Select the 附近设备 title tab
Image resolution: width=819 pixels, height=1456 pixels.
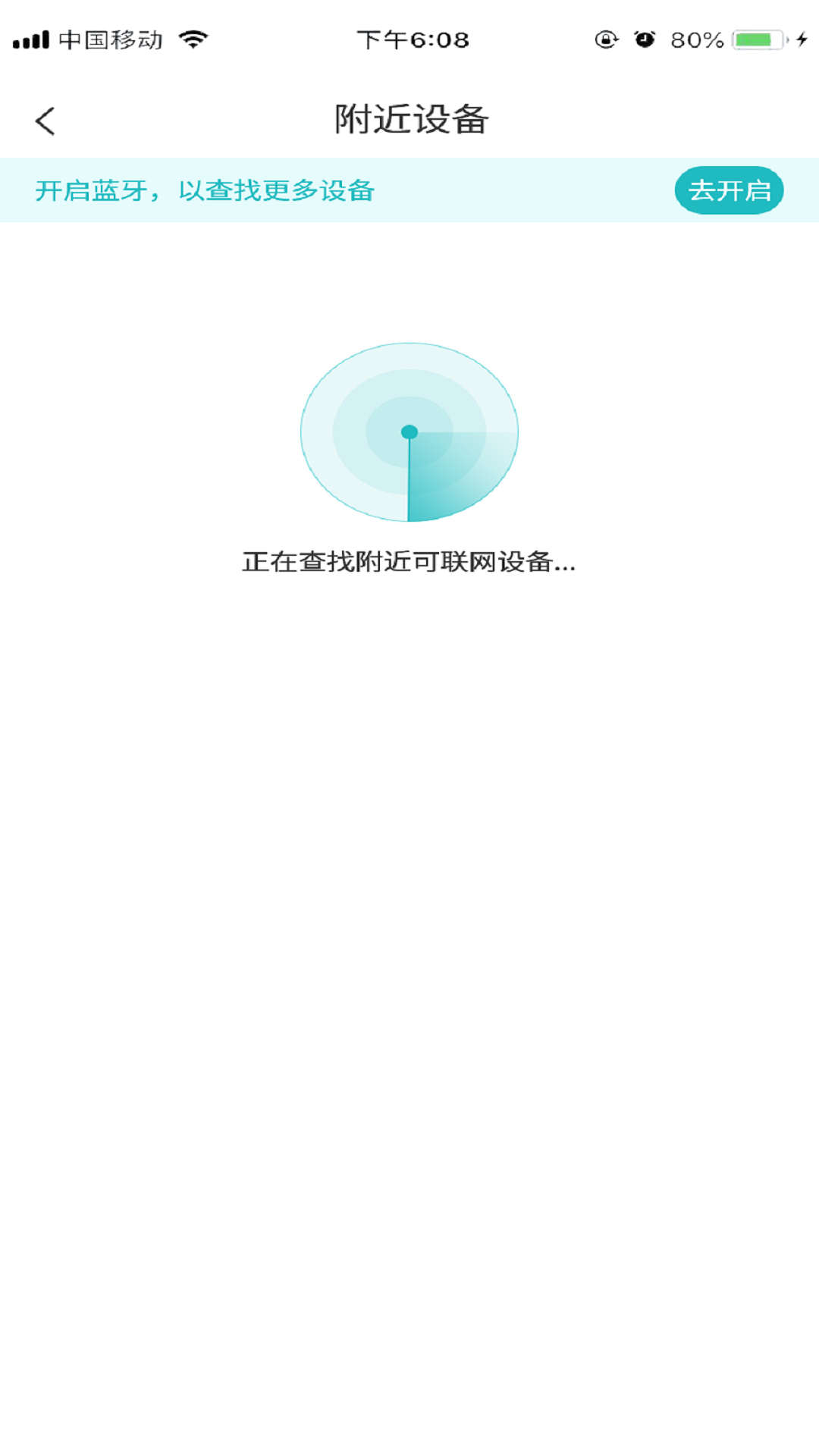[409, 118]
